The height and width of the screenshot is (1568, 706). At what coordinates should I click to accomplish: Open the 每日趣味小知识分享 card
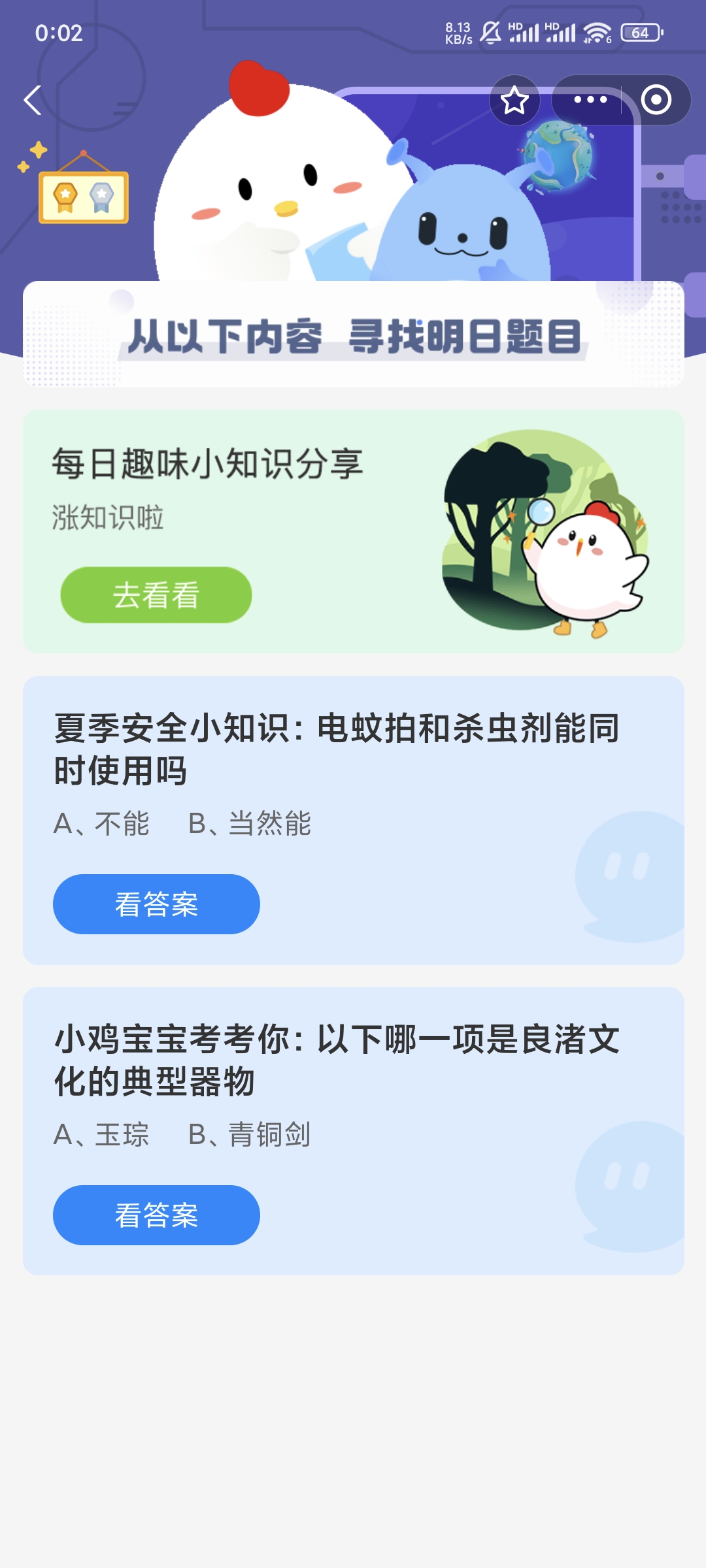point(354,531)
